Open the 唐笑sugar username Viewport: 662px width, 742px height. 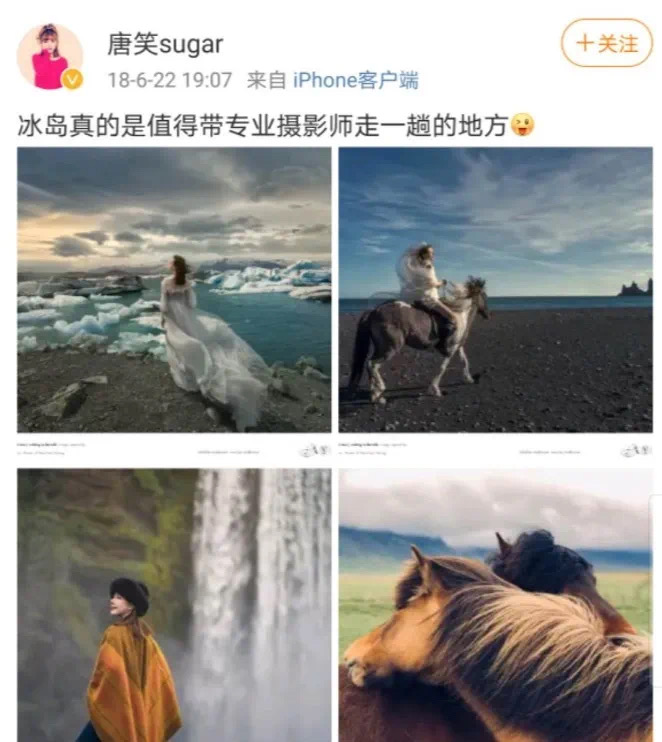[x=165, y=43]
